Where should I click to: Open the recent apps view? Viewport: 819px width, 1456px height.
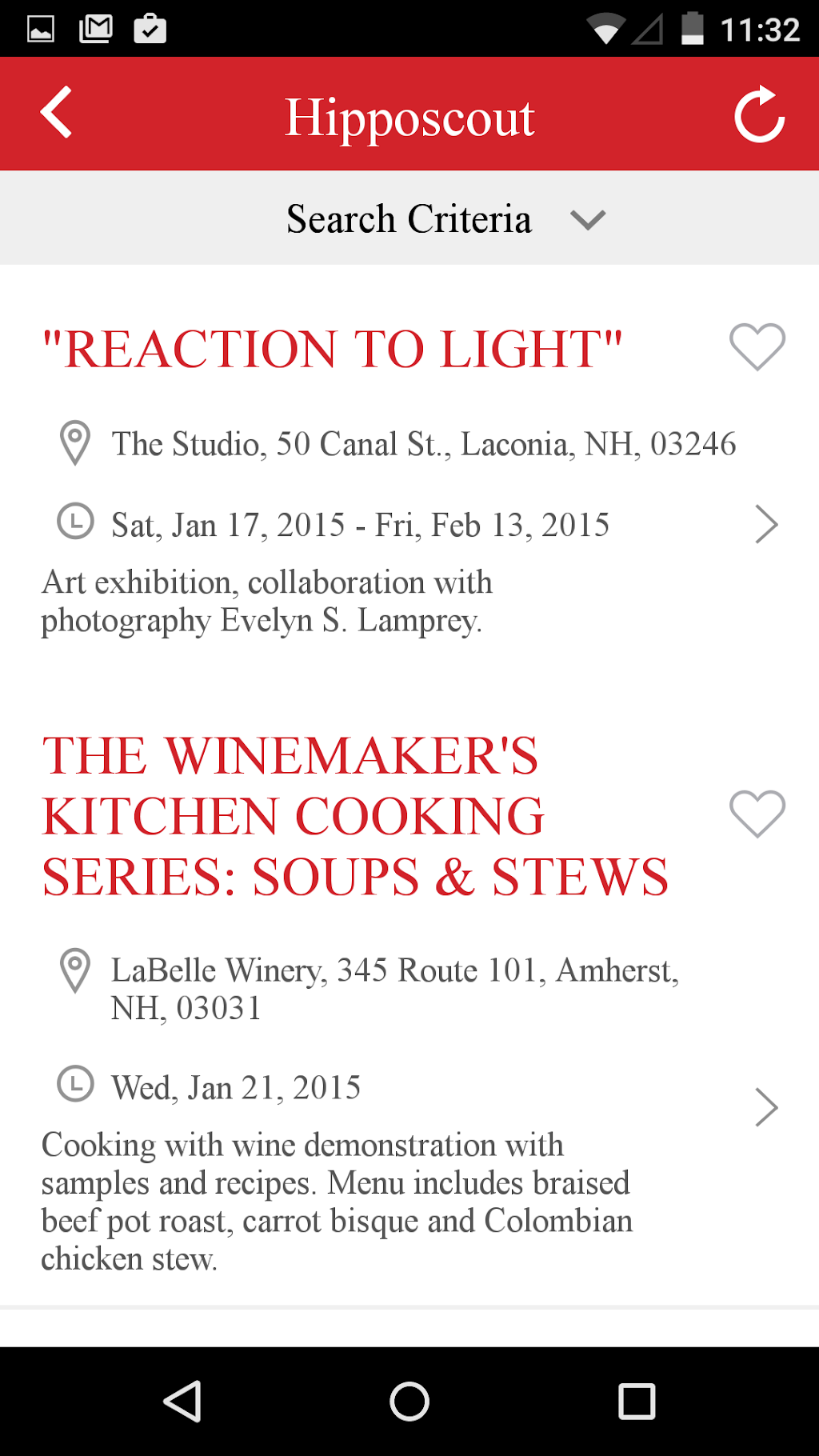[x=637, y=1401]
